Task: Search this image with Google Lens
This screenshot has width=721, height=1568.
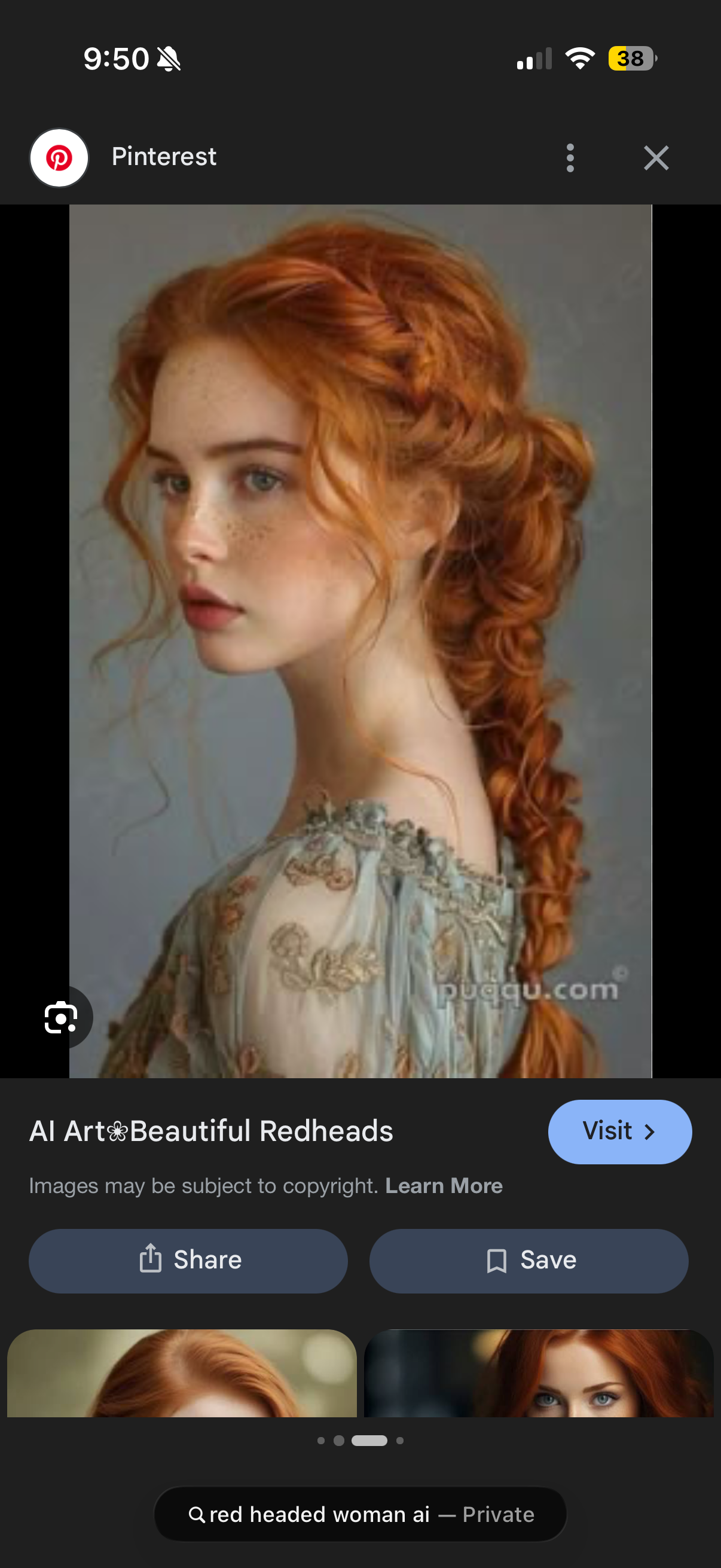Action: click(61, 1017)
